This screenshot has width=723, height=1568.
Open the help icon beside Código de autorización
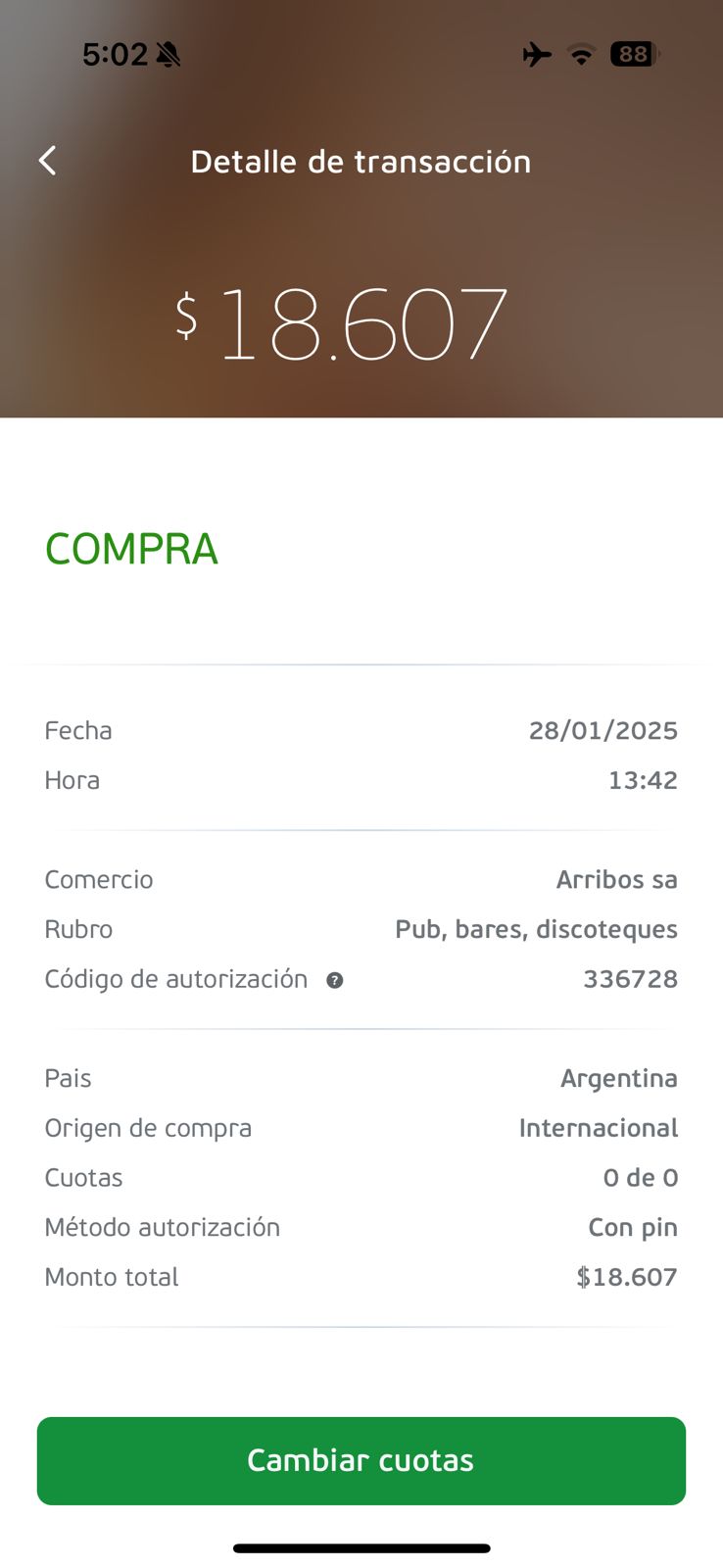coord(335,980)
